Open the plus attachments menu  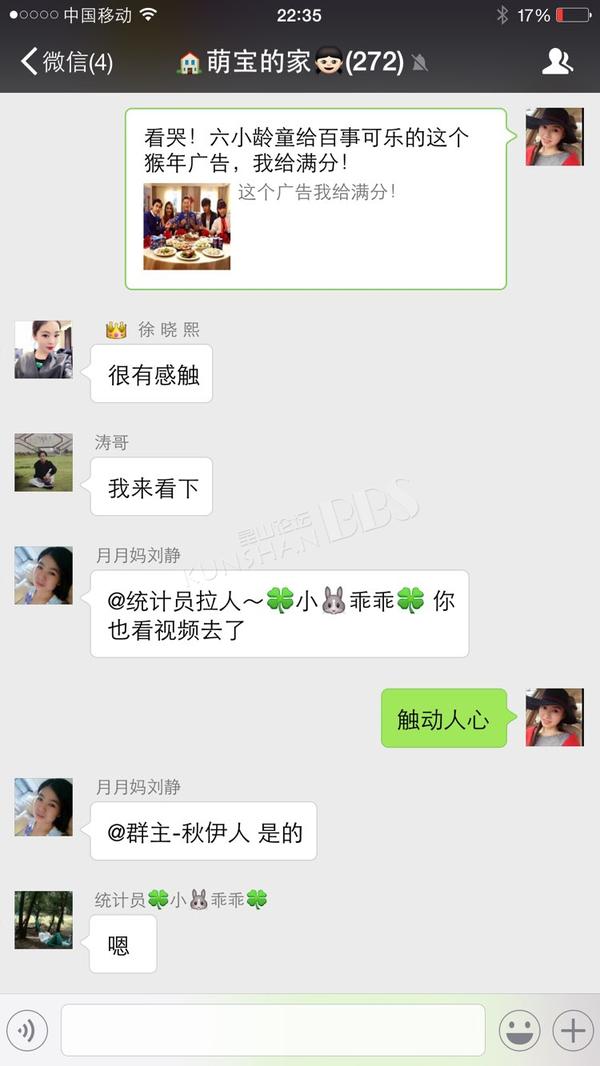572,1030
